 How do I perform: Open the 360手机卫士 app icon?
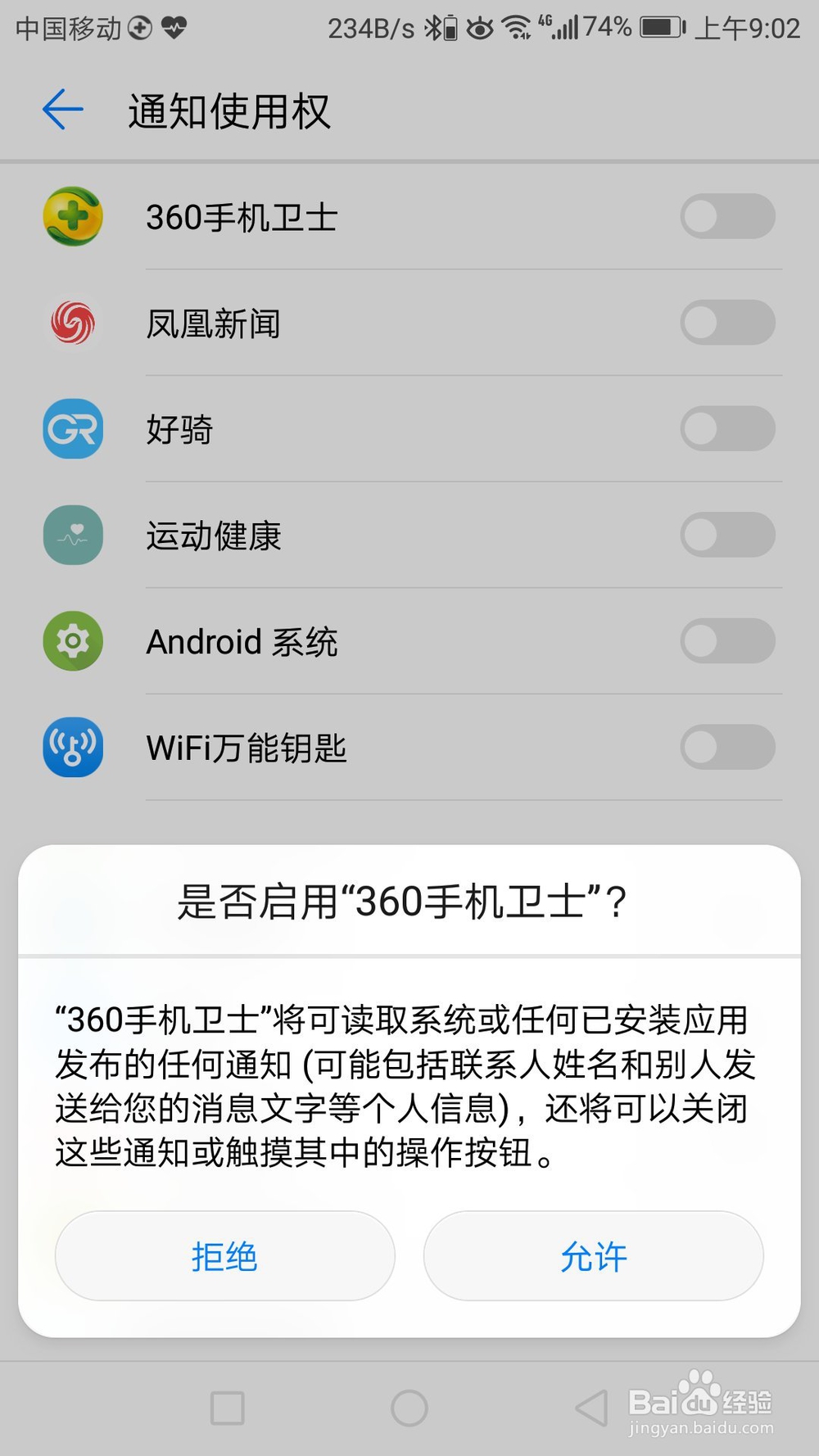coord(72,216)
